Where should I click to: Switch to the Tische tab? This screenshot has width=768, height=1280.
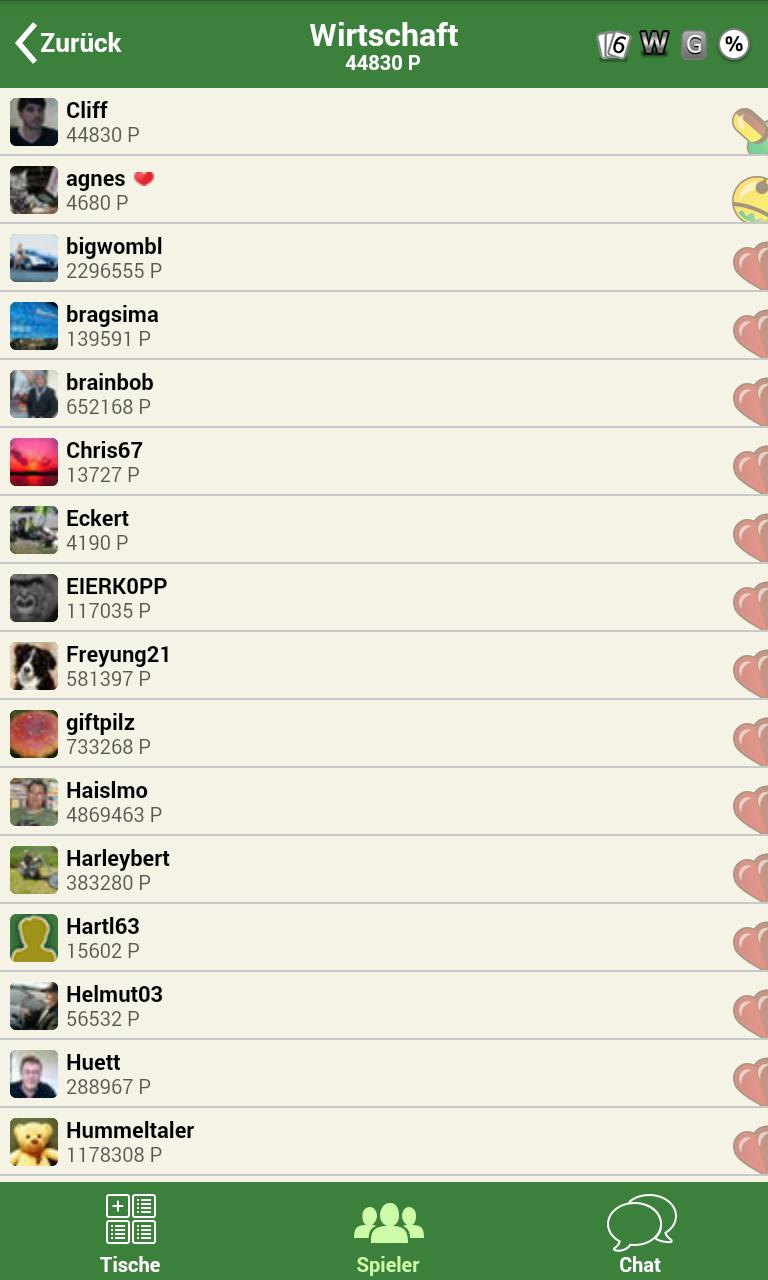tap(130, 1234)
